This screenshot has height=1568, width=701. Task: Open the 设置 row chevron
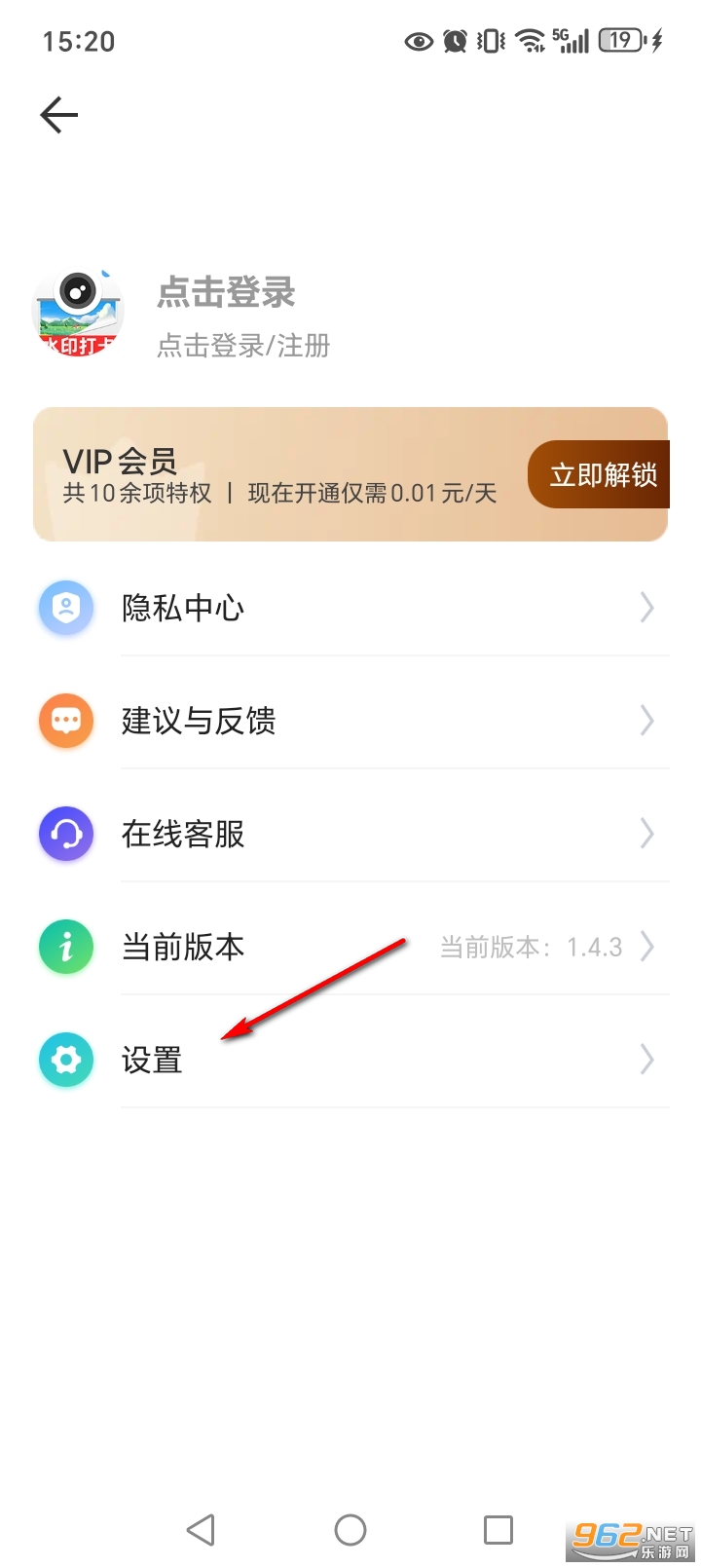[x=646, y=1060]
